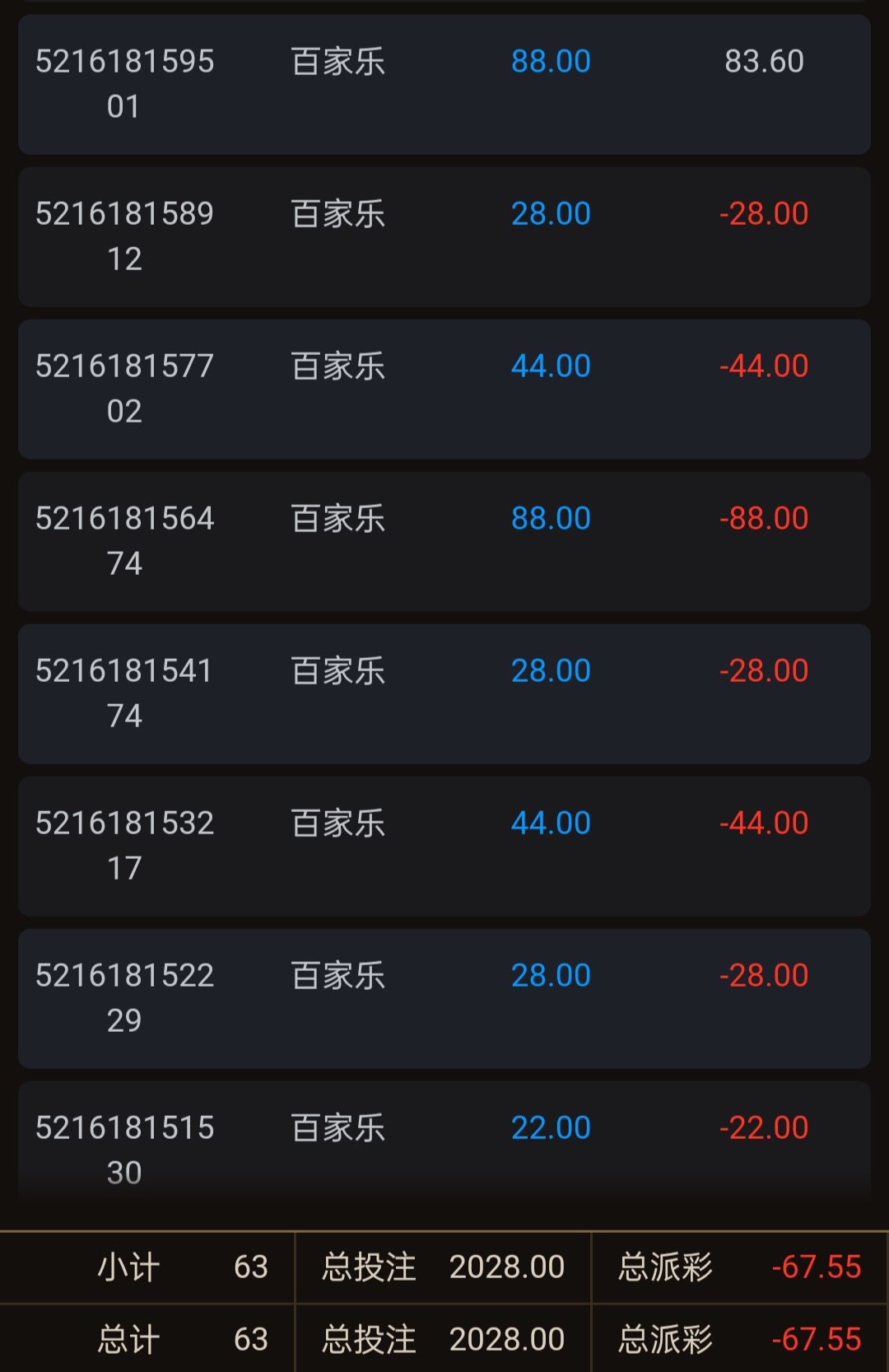Open the record numbered 521618152229
The width and height of the screenshot is (889, 1372).
444,998
